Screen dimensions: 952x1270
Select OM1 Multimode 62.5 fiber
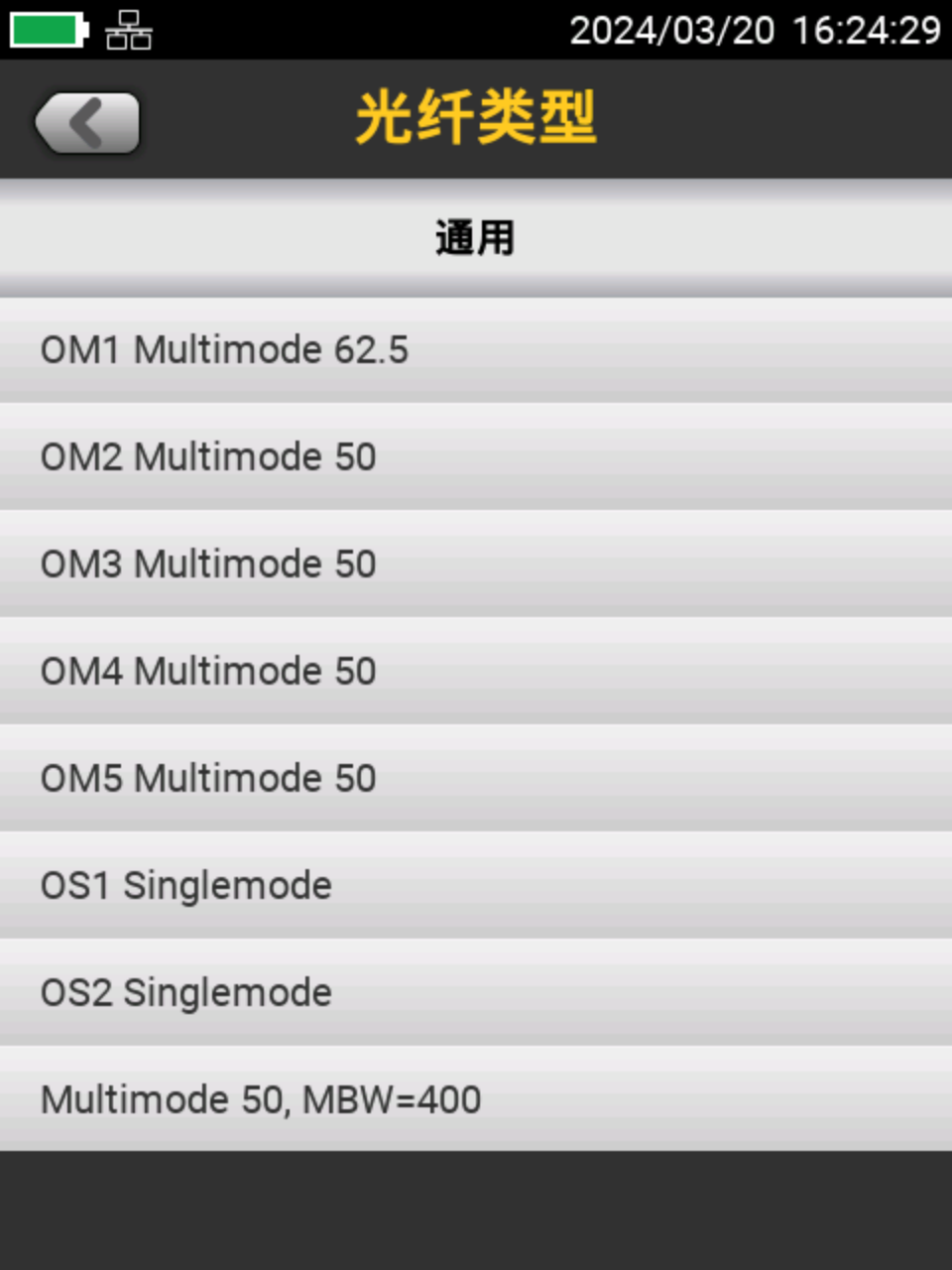point(476,350)
